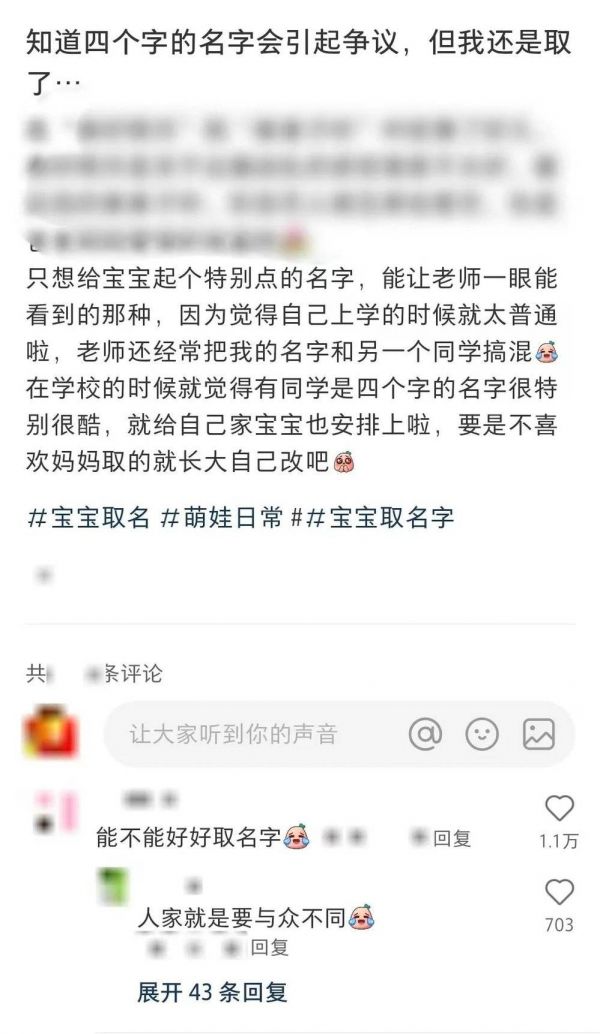600x1034 pixels.
Task: Reply to "人家就是要与众不同" comment
Action: [270, 947]
